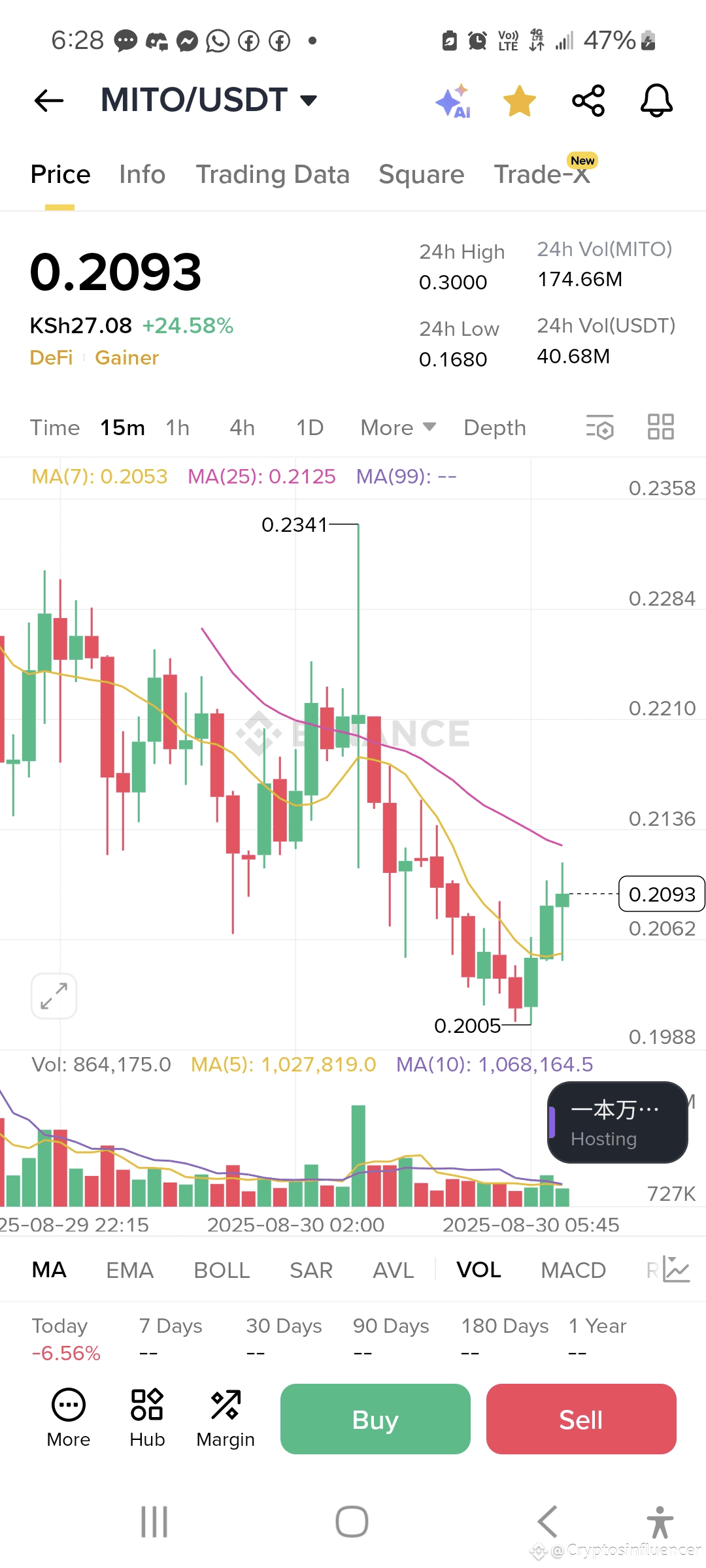This screenshot has height=1568, width=706.
Task: Expand the More intervals dropdown
Action: [x=397, y=428]
